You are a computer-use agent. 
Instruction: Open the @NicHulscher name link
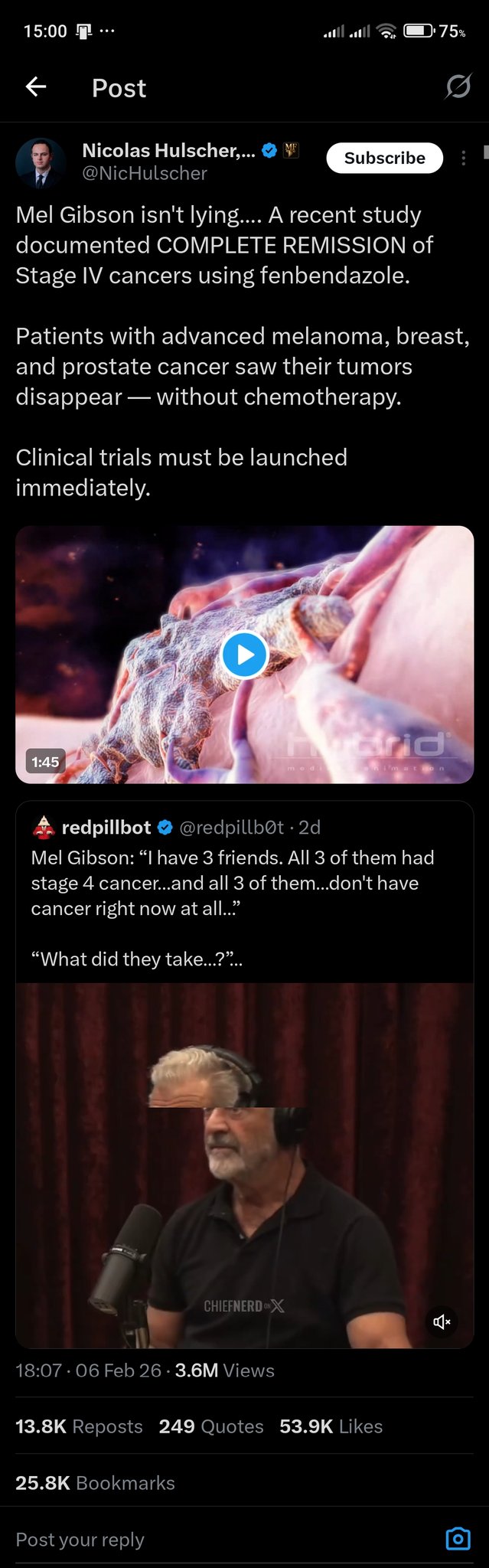[x=145, y=174]
